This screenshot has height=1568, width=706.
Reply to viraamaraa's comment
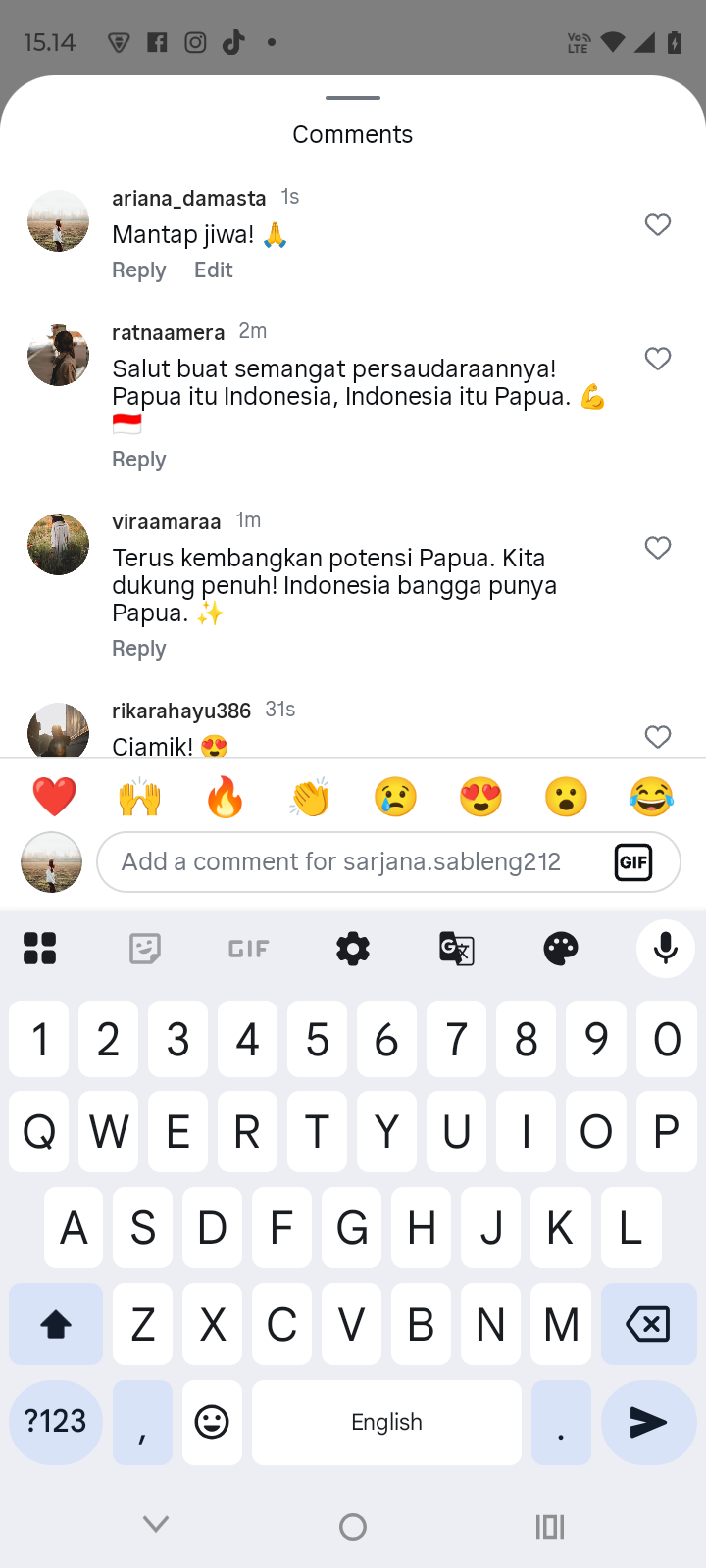139,649
